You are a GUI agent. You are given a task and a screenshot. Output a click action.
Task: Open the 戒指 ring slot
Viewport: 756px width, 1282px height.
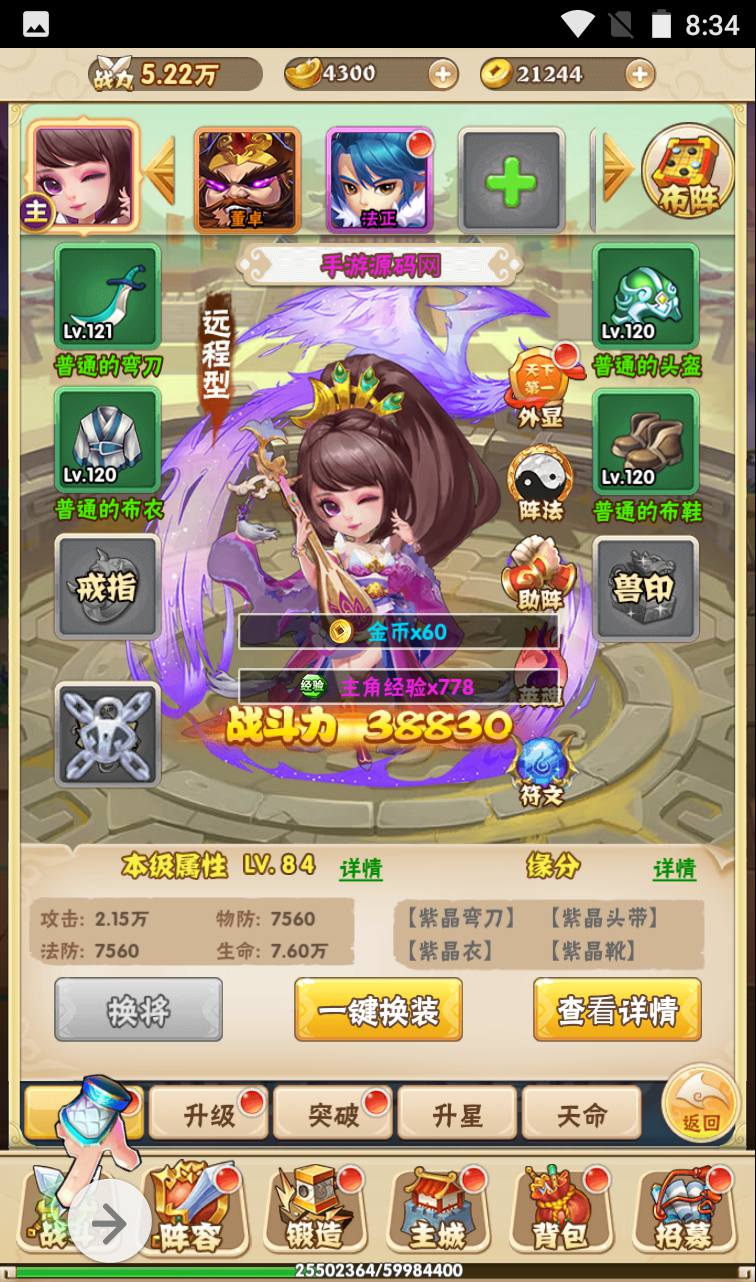(x=107, y=587)
